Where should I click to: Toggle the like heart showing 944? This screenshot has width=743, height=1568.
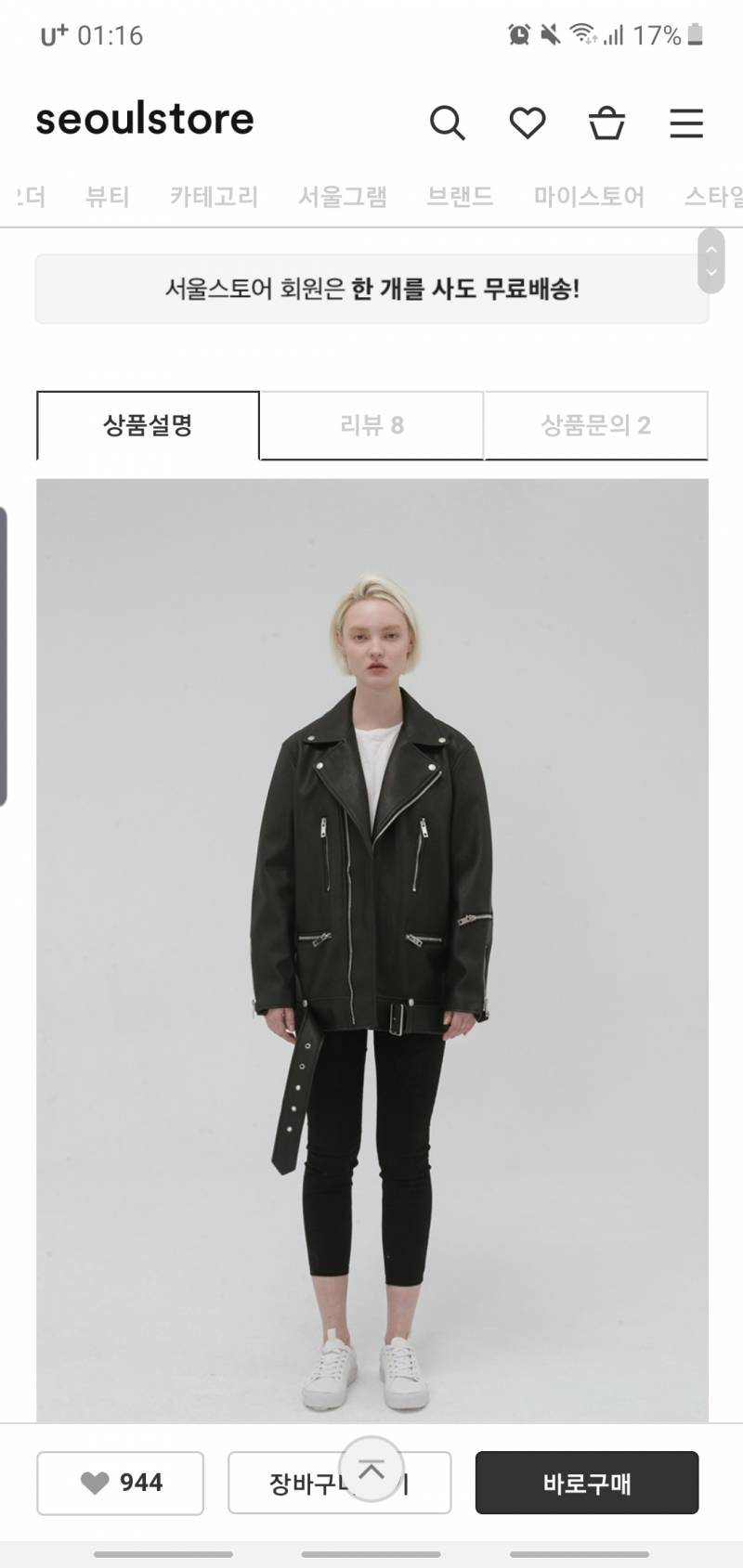pos(120,1483)
